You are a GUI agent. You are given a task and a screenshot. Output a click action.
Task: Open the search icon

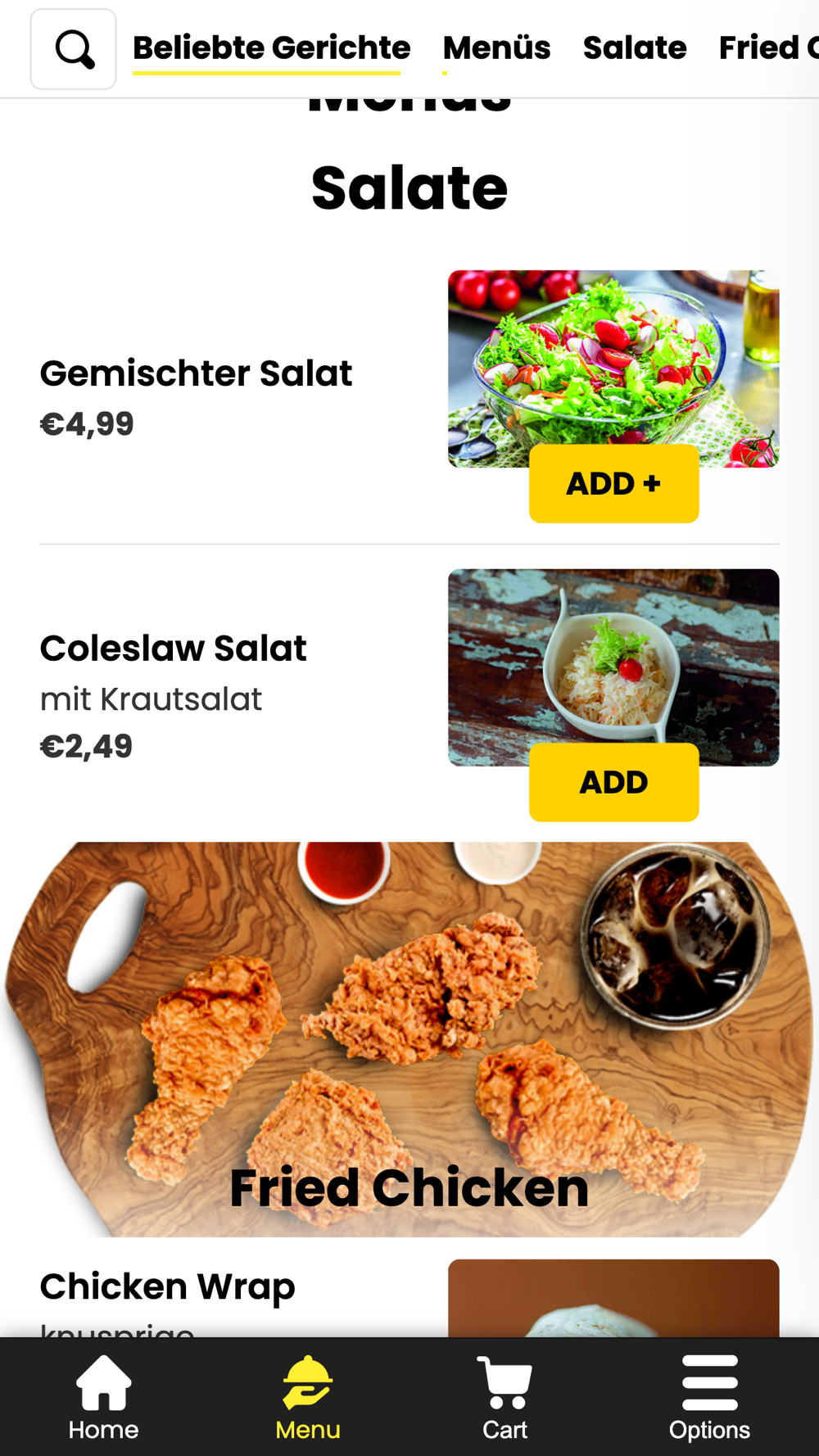(x=74, y=49)
